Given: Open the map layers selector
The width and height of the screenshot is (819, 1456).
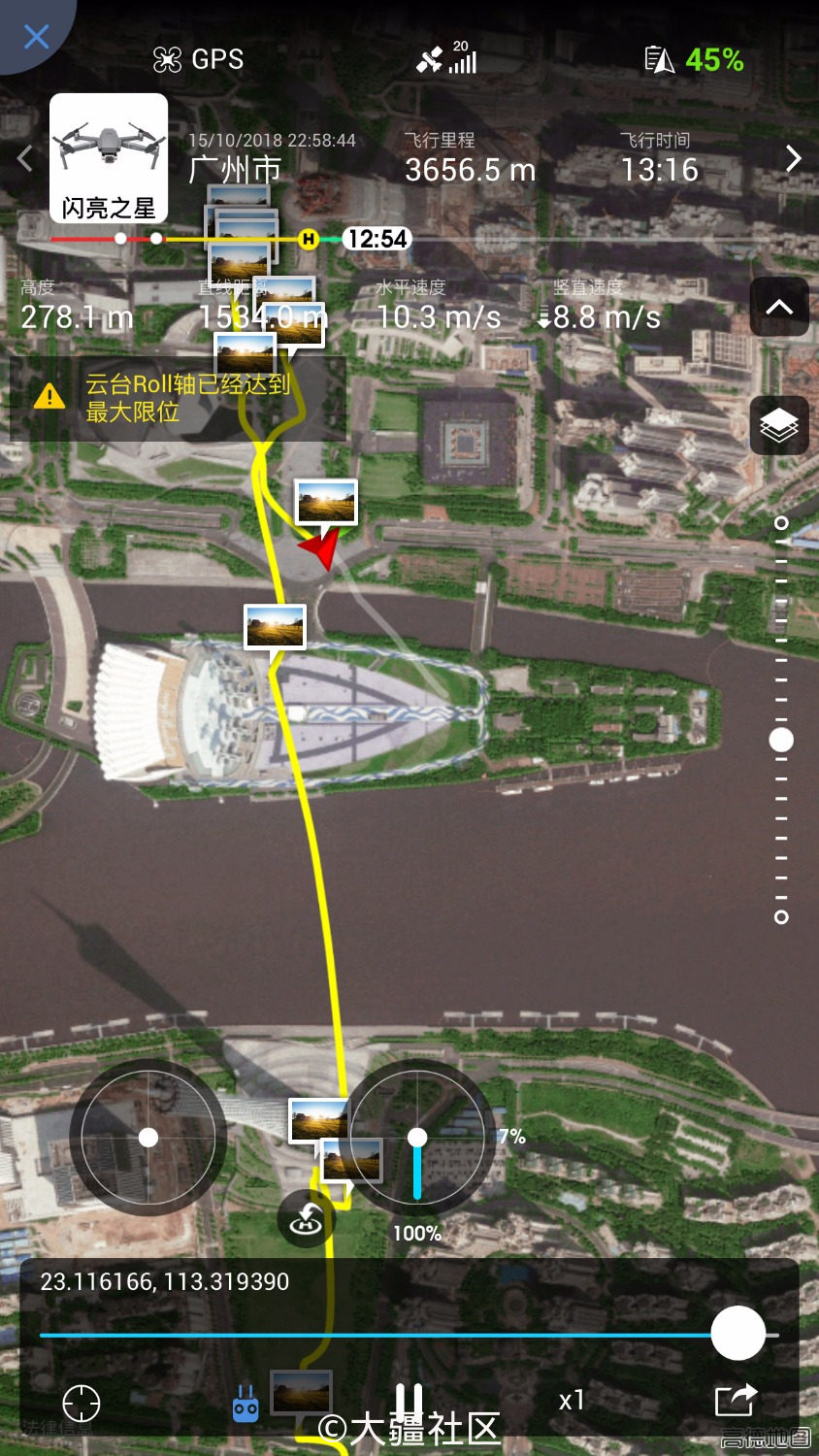Looking at the screenshot, I should click(779, 425).
